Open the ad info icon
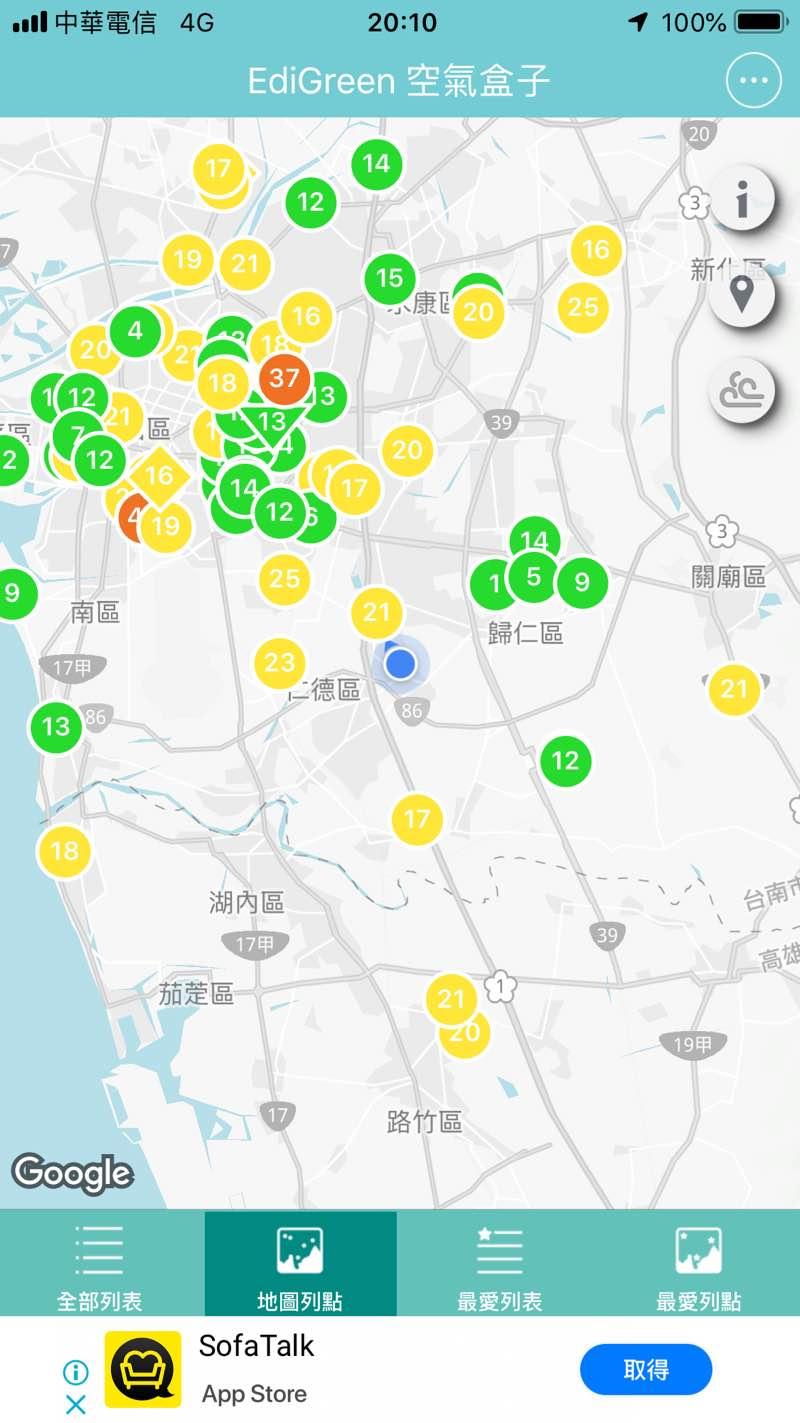The height and width of the screenshot is (1423, 800). (x=76, y=1371)
